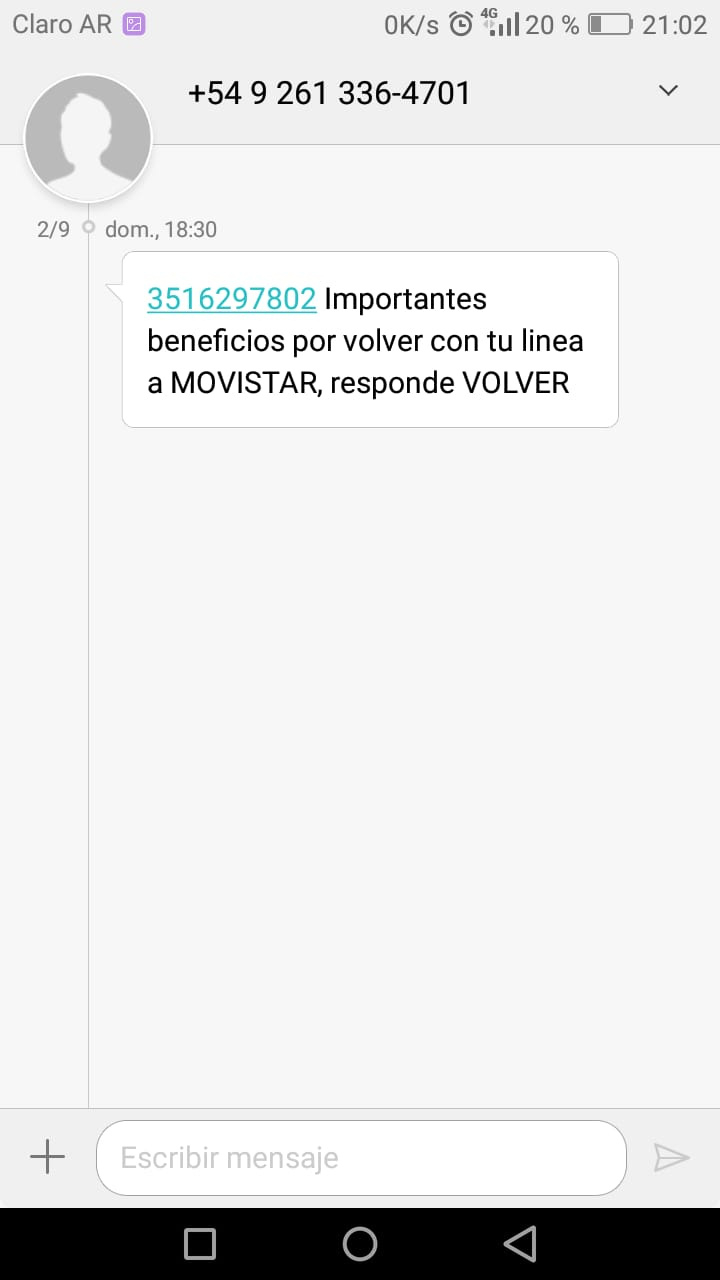Send the message with arrow icon
Image resolution: width=720 pixels, height=1280 pixels.
[671, 1158]
